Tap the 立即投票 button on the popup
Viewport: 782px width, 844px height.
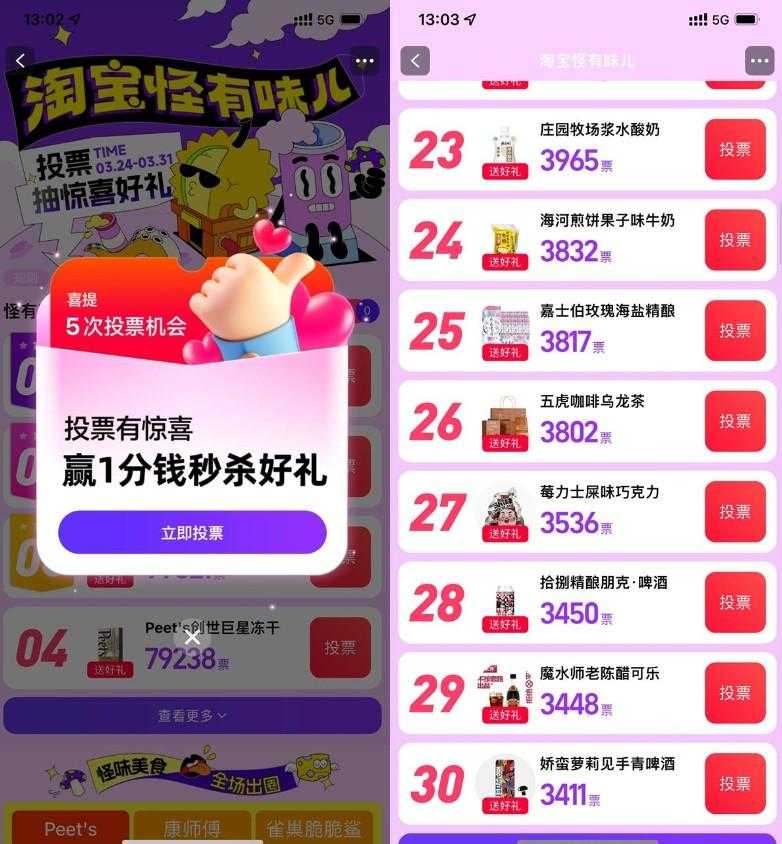click(x=192, y=533)
